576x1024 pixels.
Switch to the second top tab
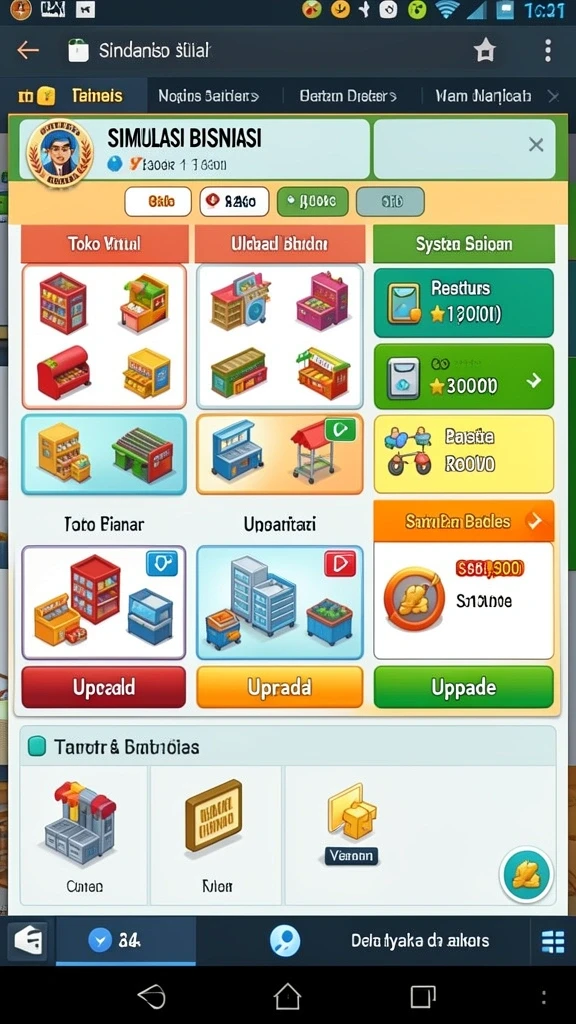point(208,97)
